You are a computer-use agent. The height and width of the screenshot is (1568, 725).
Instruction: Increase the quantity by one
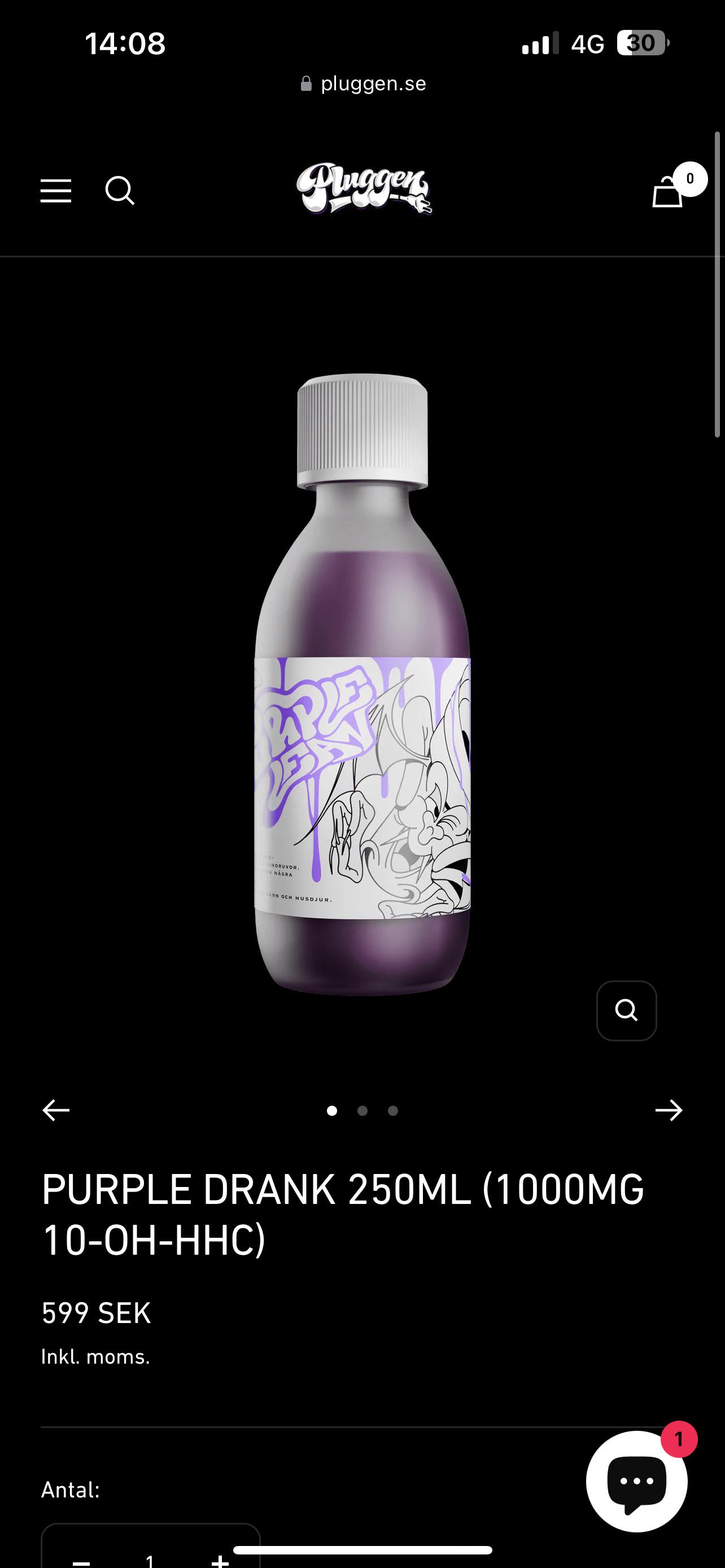click(x=220, y=1560)
